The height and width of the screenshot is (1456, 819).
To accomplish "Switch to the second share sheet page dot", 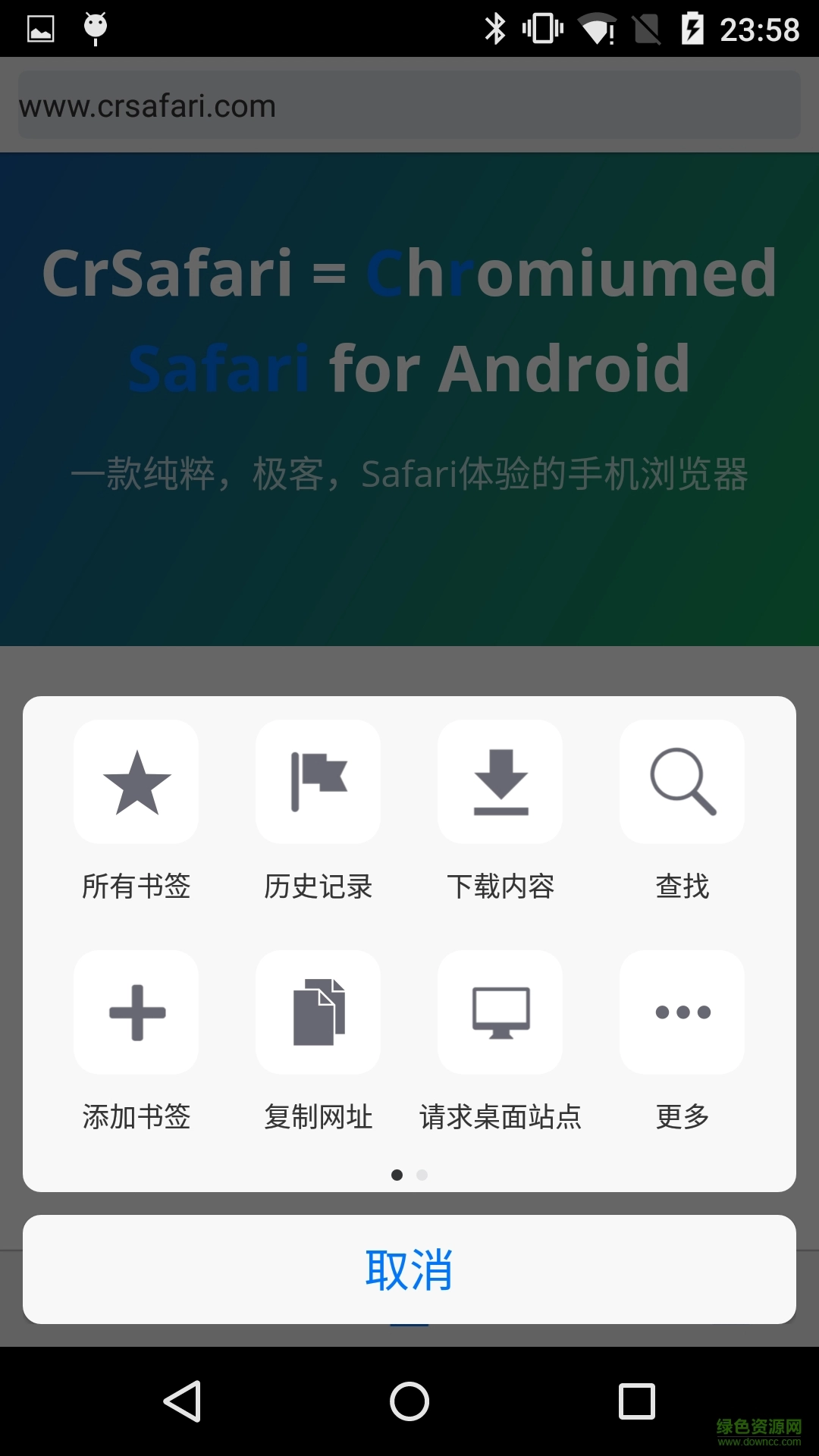I will [422, 1175].
